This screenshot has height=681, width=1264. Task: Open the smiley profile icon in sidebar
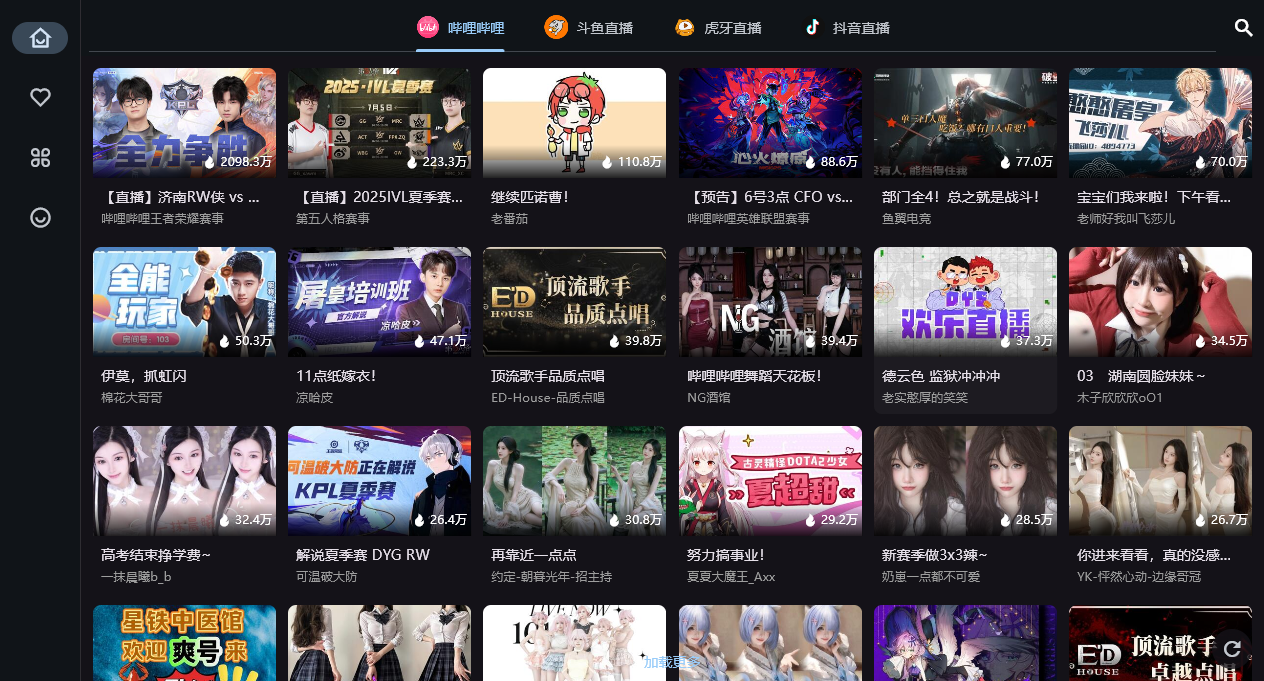click(40, 217)
